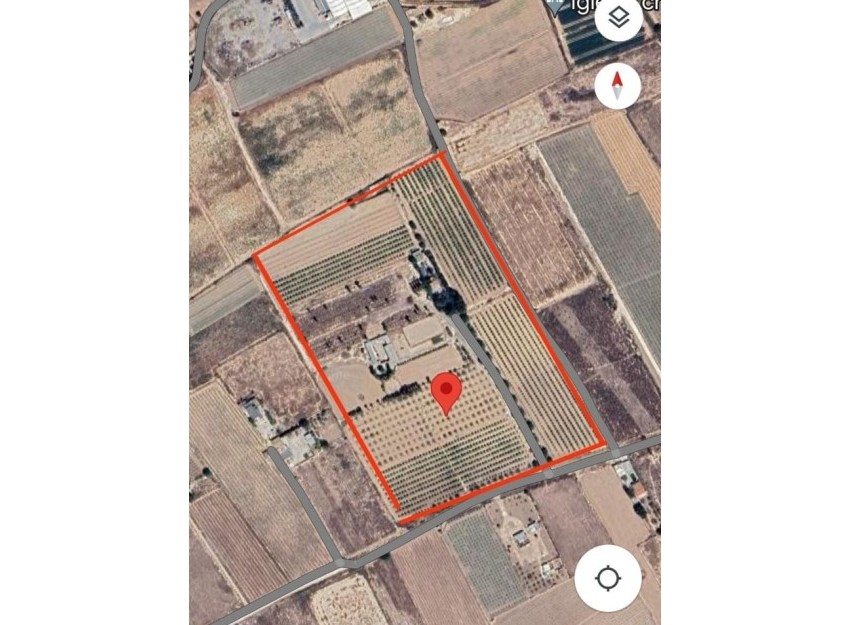Viewport: 851px width, 625px height.
Task: Open the map layers selector
Action: pos(618,17)
